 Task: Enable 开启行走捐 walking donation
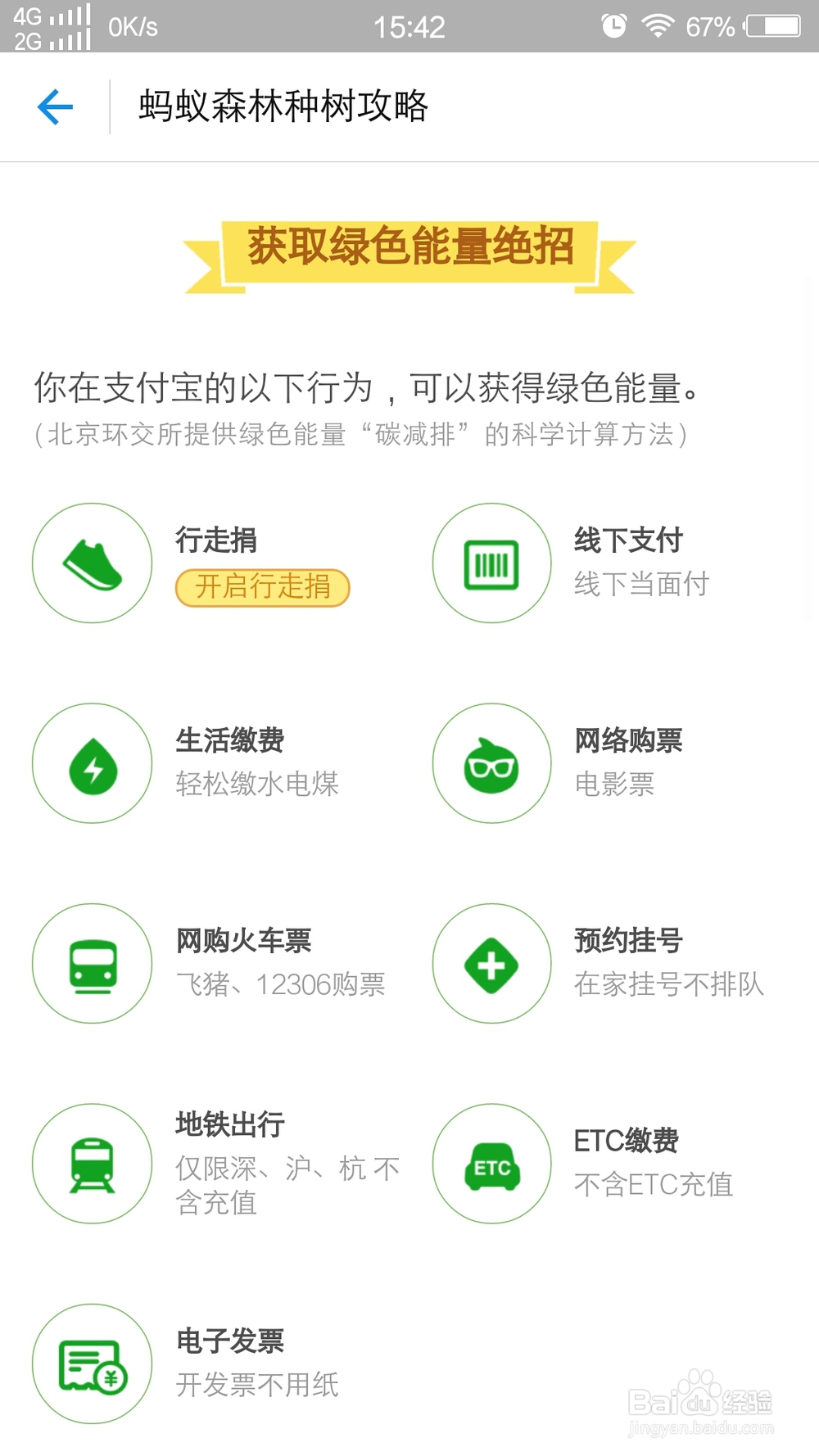(x=262, y=587)
